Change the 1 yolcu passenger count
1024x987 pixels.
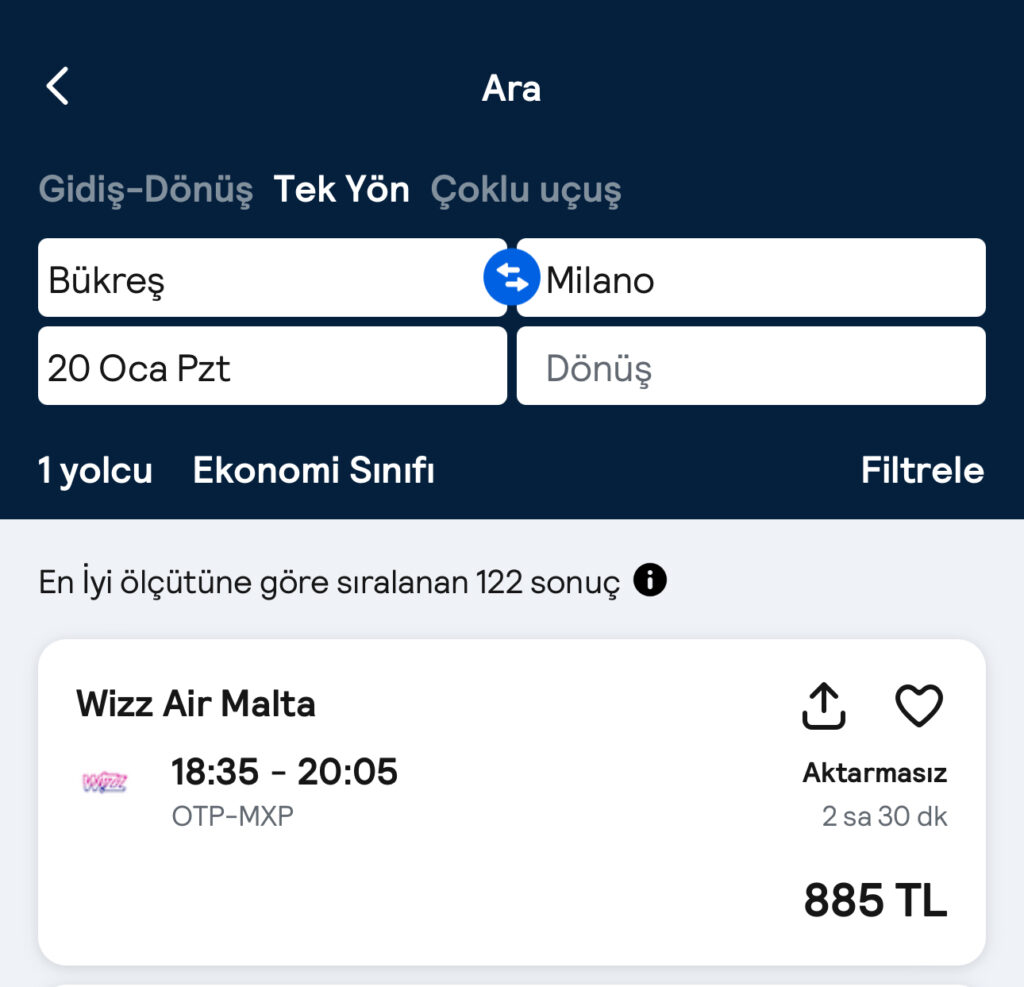[95, 470]
